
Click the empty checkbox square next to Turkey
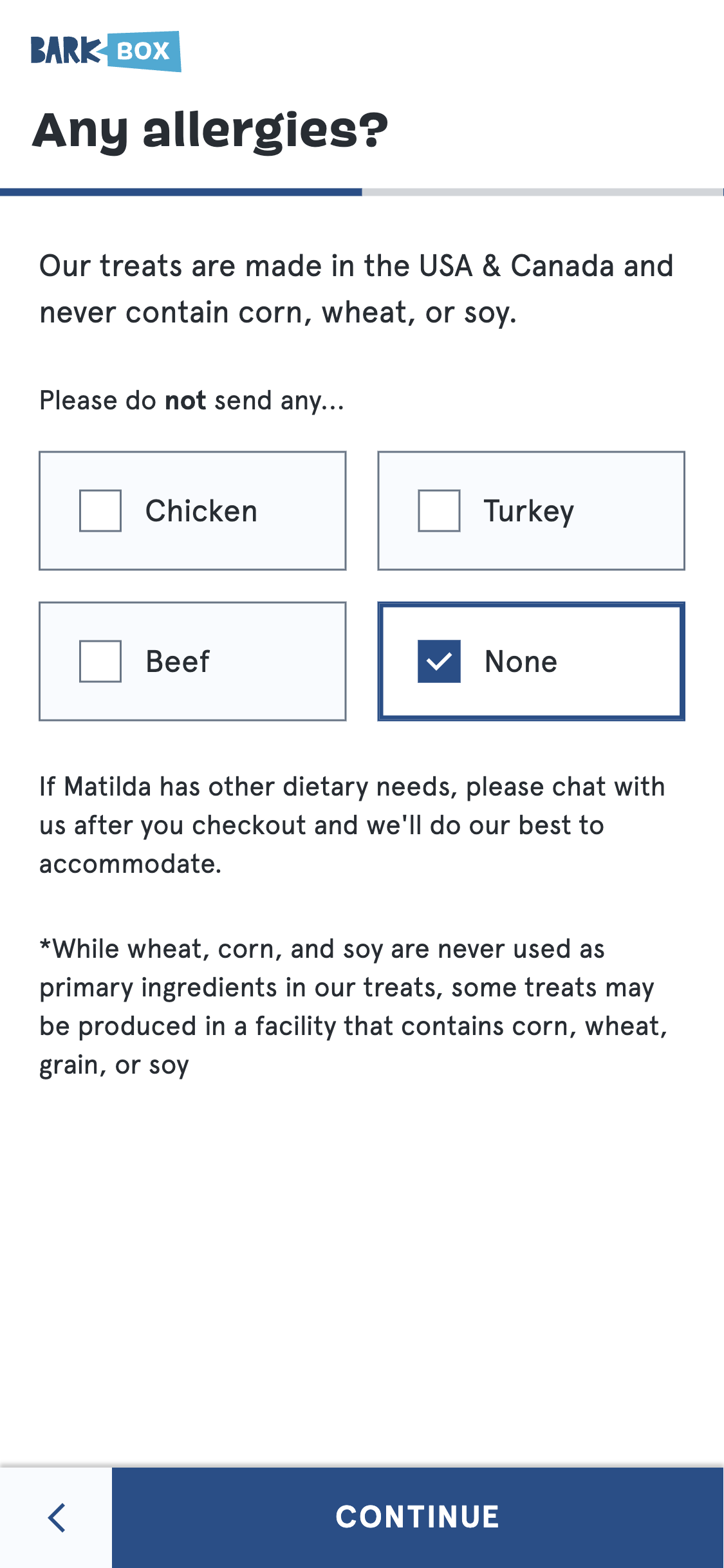(x=439, y=510)
